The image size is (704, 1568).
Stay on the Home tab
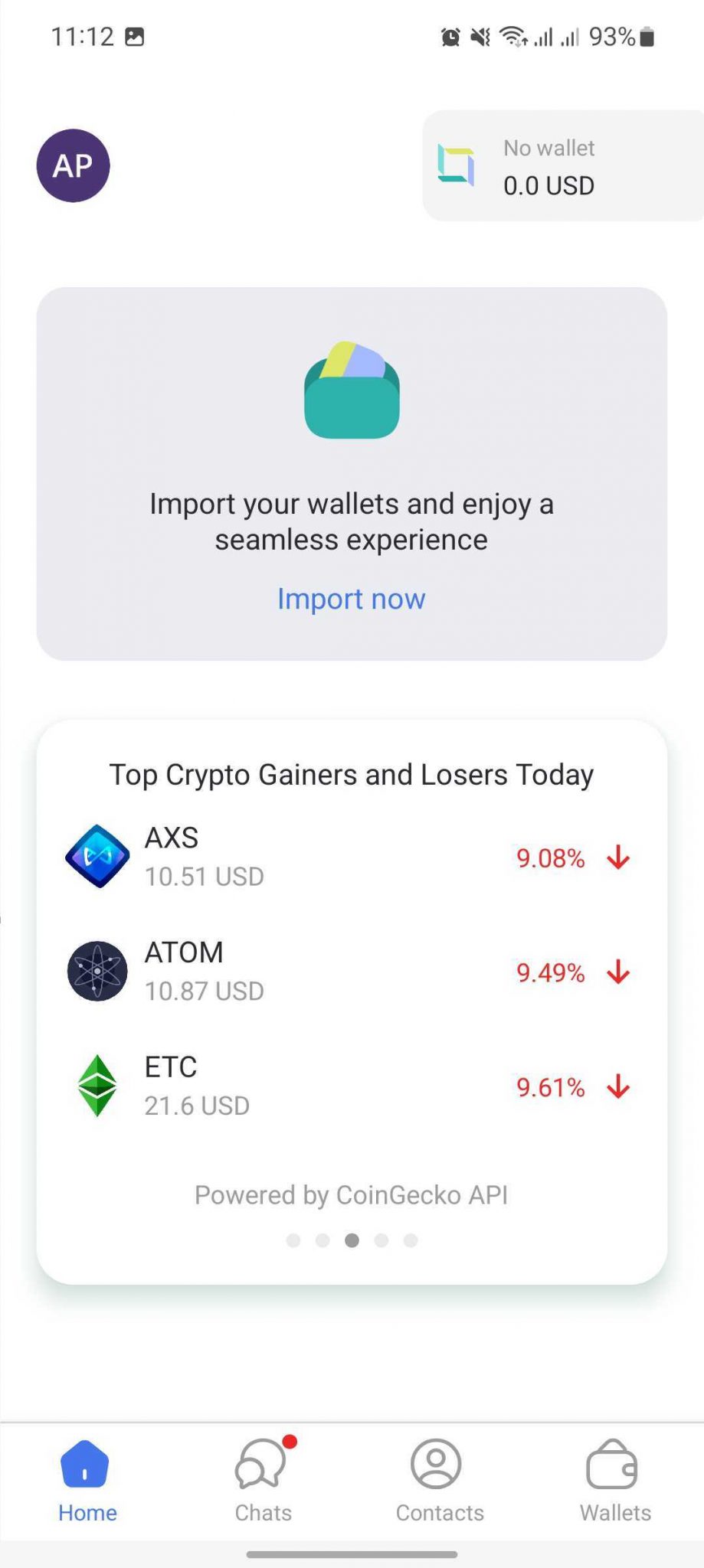pos(87,1481)
